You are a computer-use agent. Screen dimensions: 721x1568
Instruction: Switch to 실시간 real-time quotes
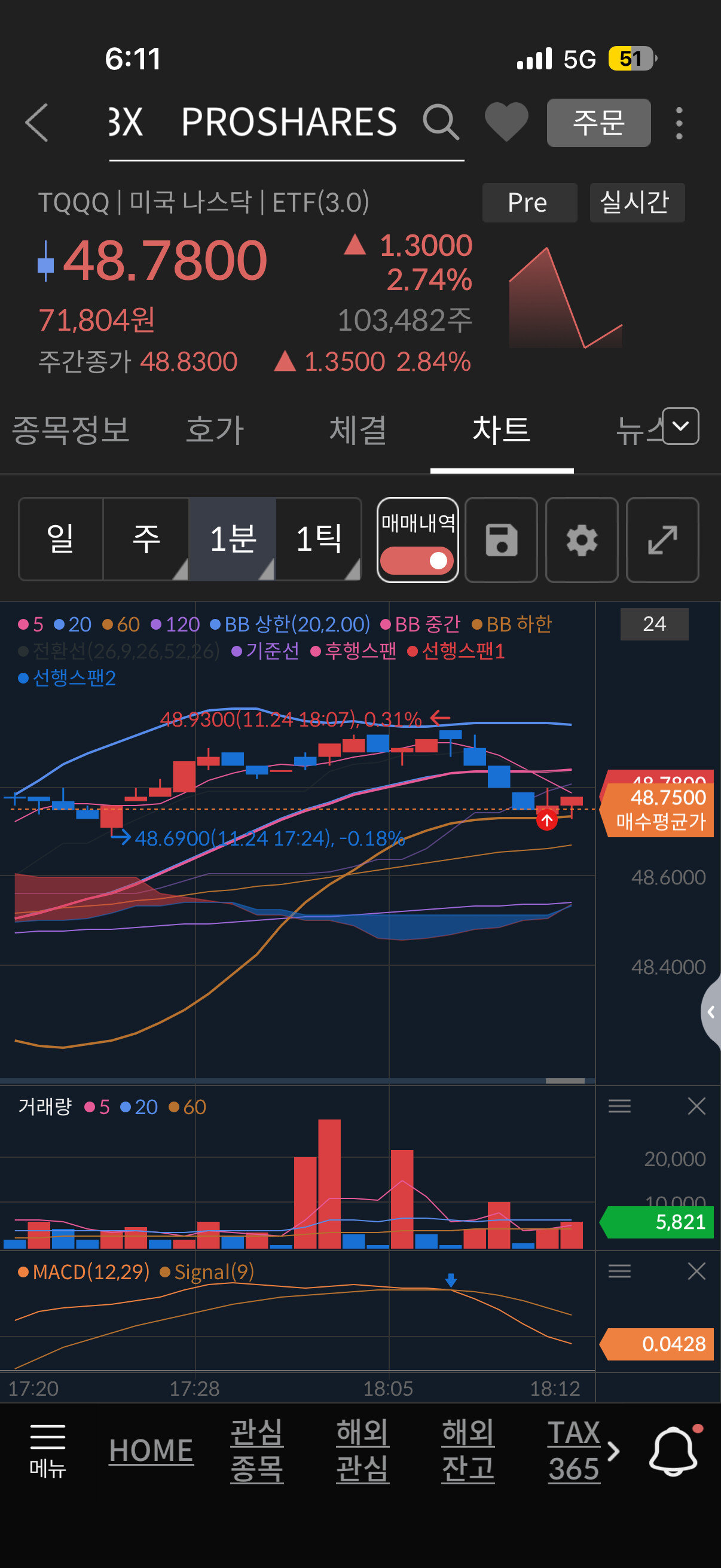[637, 203]
